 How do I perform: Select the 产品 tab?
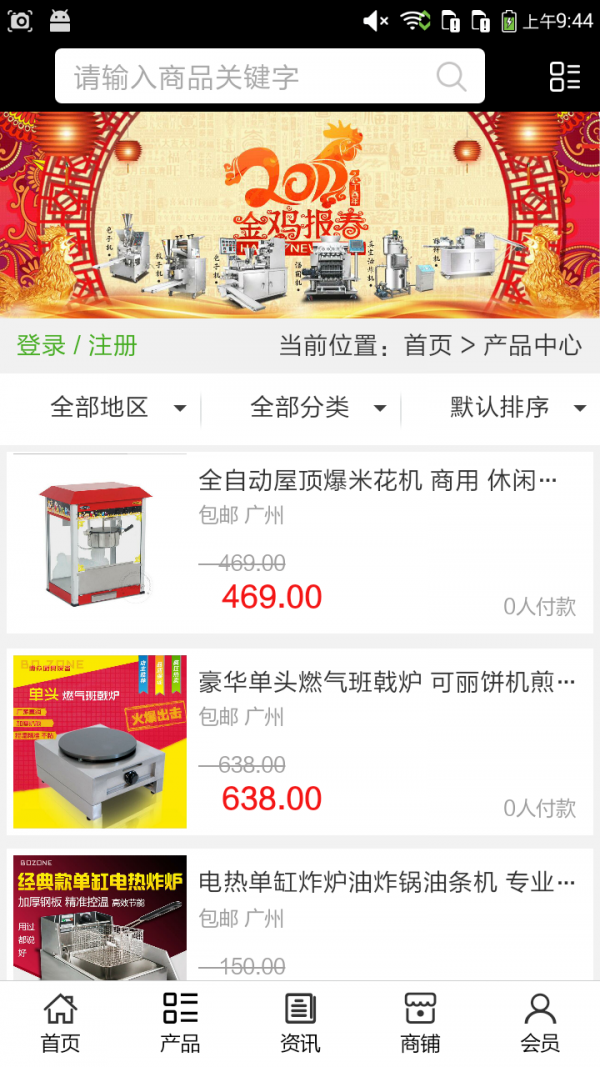(180, 1022)
